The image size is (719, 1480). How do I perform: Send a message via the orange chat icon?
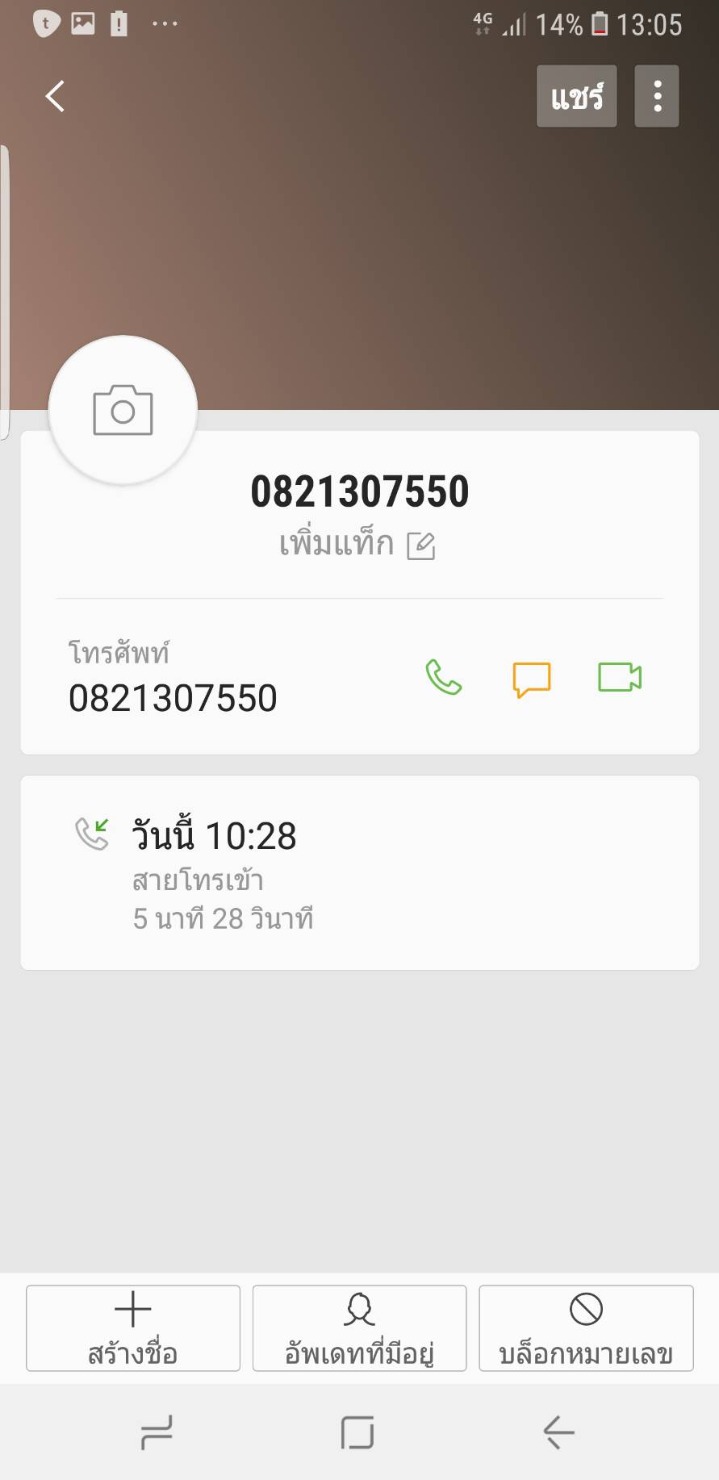531,679
